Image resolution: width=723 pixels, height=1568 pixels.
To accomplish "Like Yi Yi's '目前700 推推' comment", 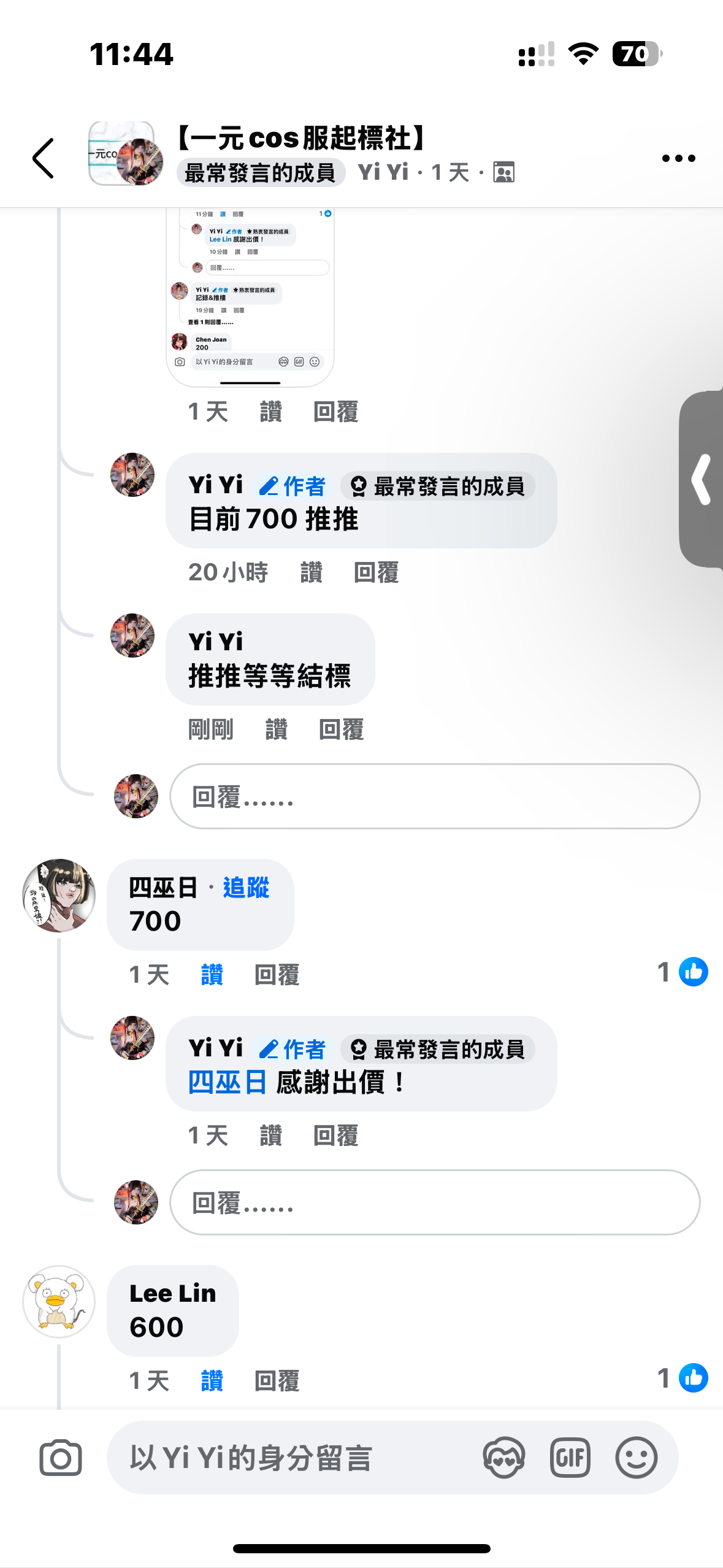I will point(311,573).
